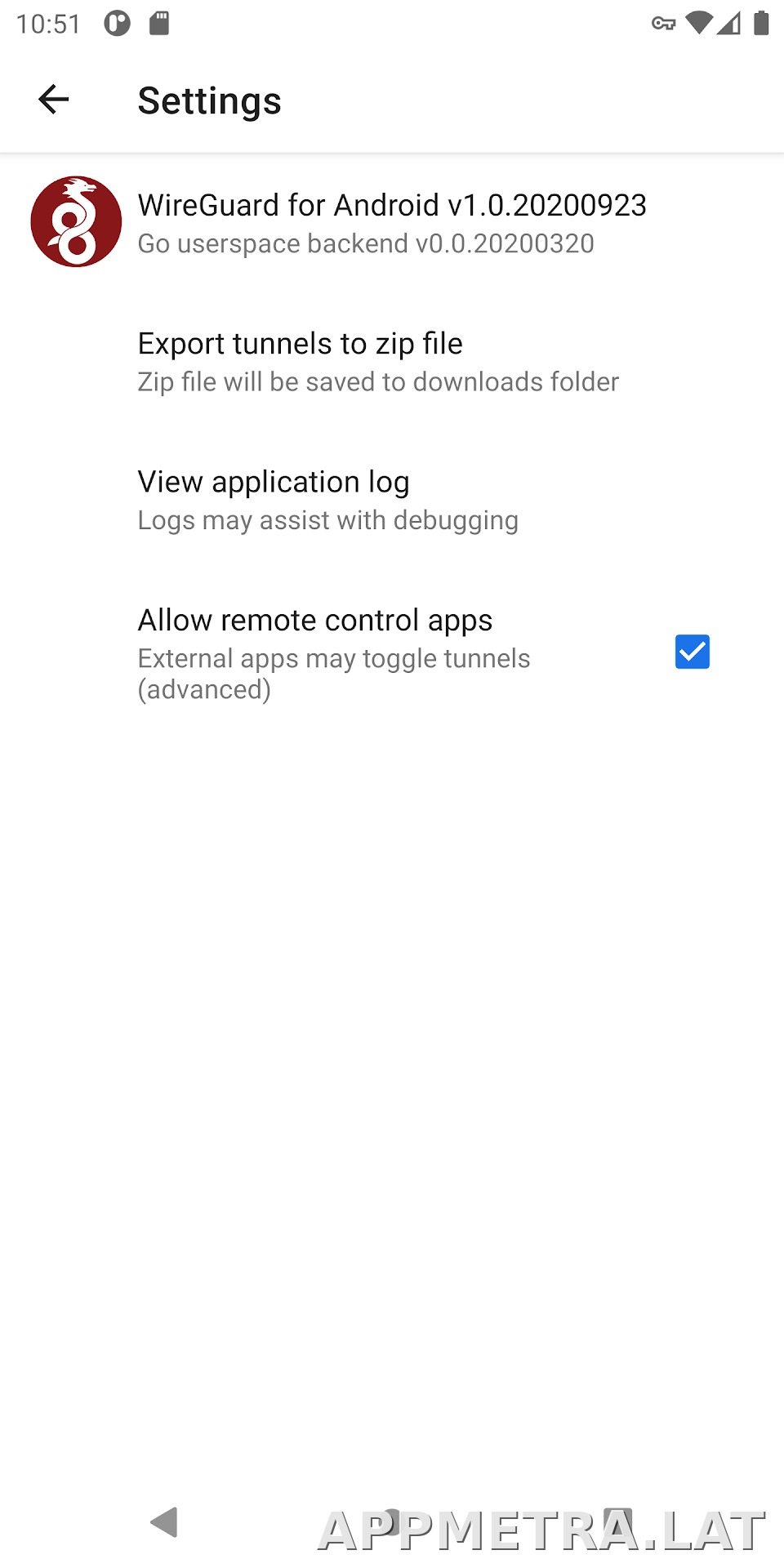Open the WireGuard for Android version row
Screen dimensions: 784x1568
point(392,222)
